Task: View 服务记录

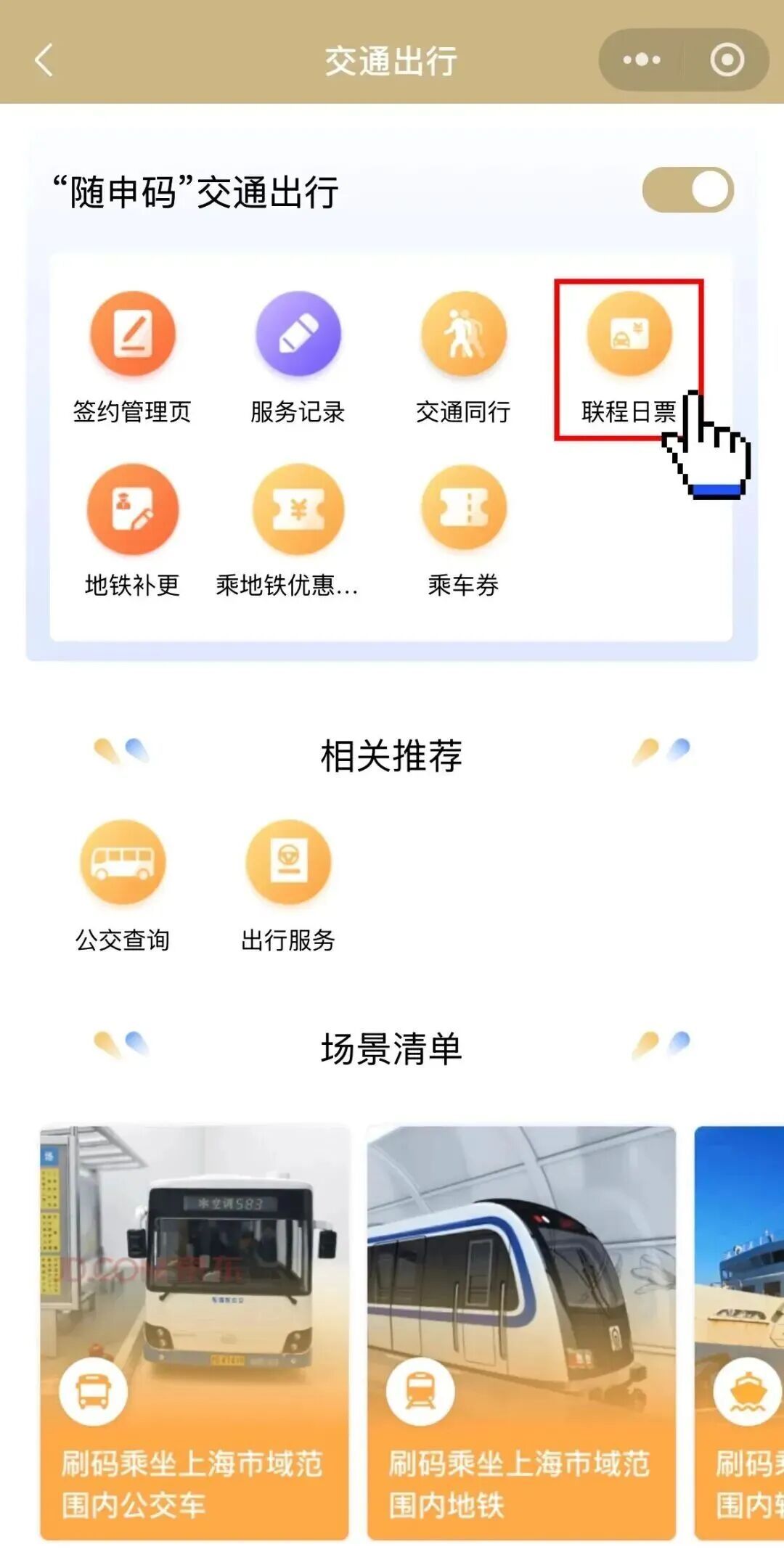Action: [x=298, y=357]
